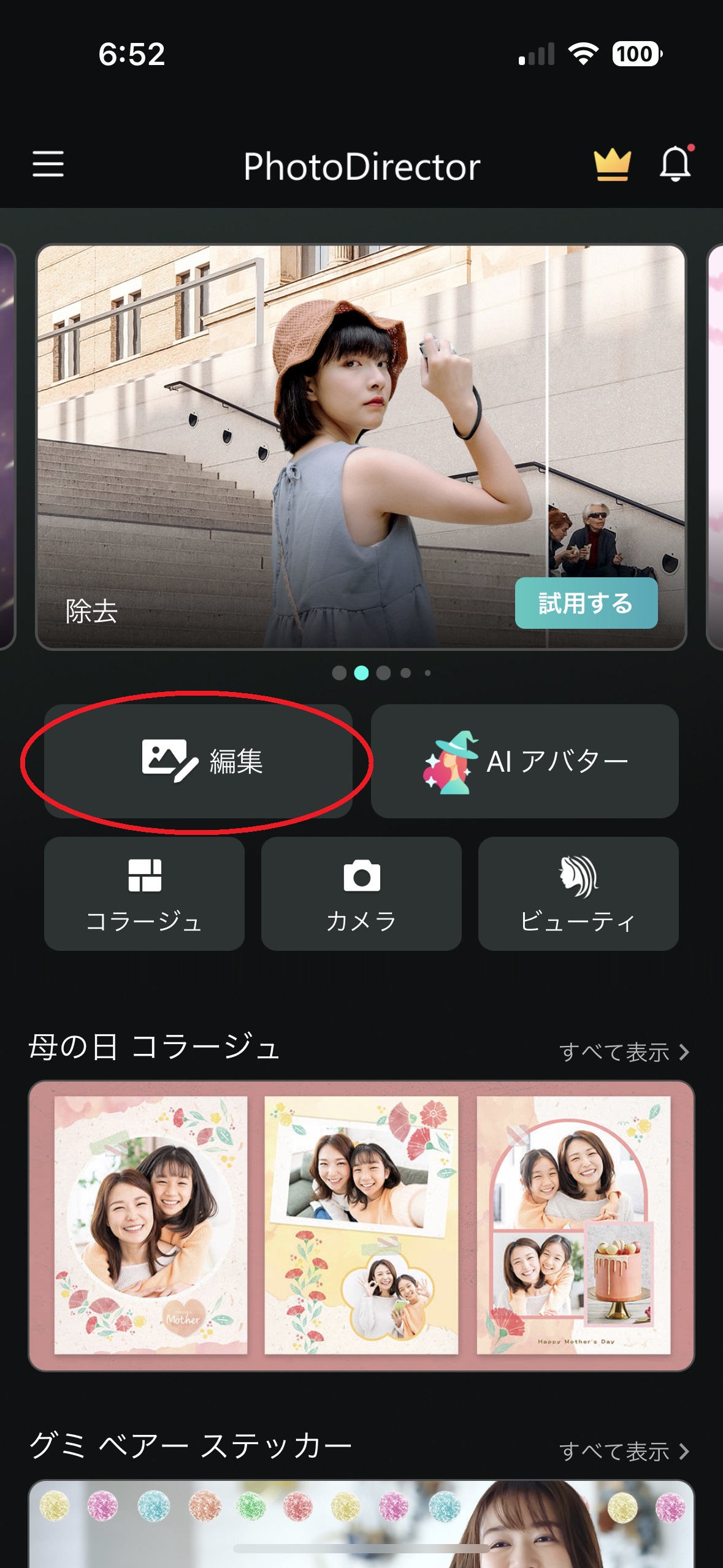Pick the arch-frame cake collage template
Screen dimensions: 723x1568
pyautogui.click(x=573, y=1224)
